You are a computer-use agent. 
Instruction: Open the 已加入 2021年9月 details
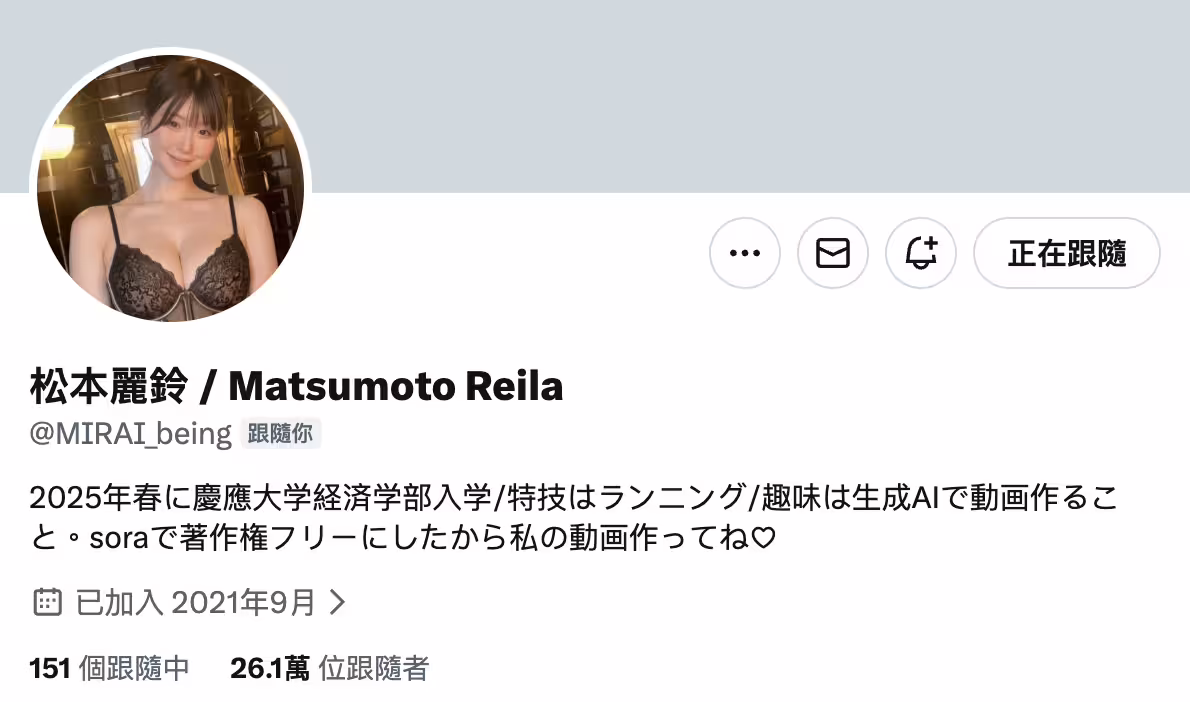(x=191, y=602)
